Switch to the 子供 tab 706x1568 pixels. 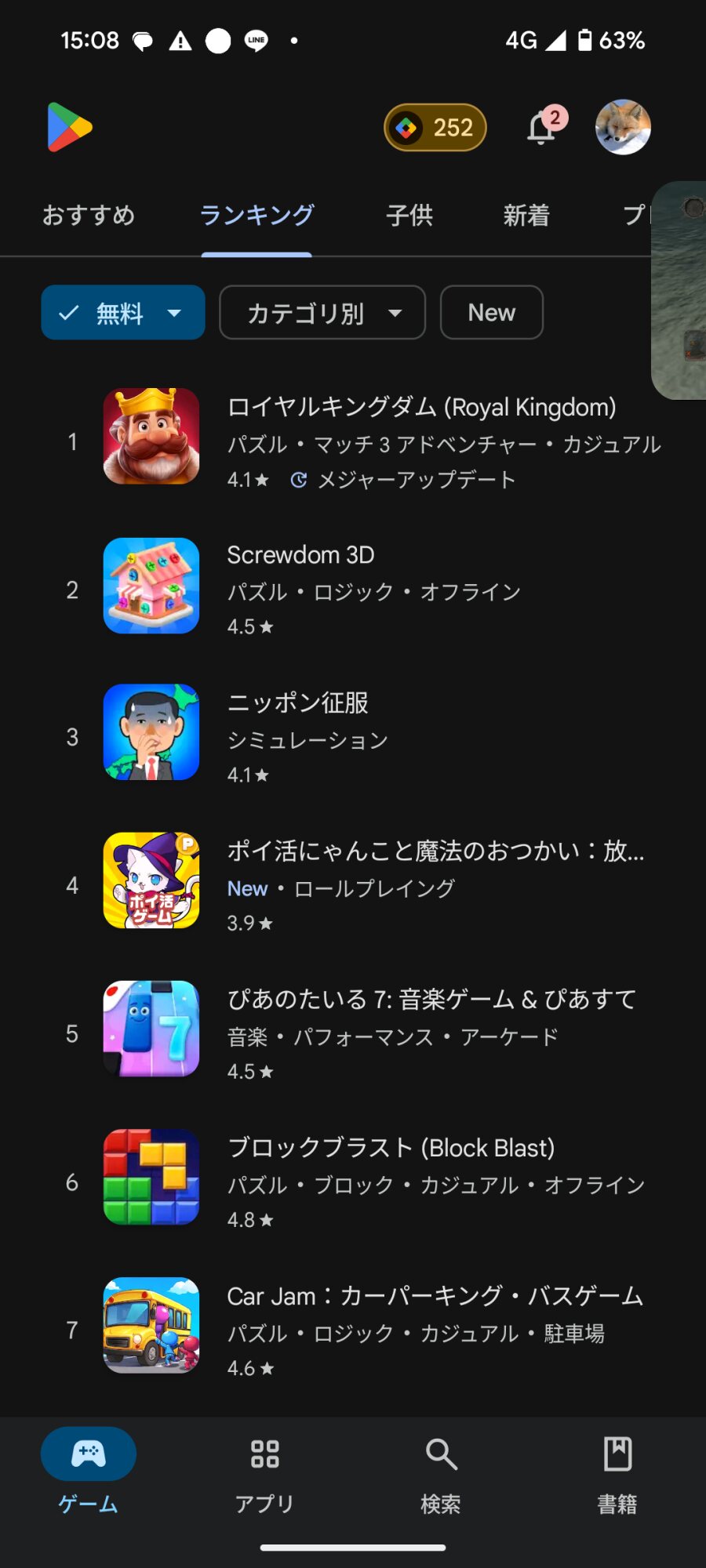point(409,215)
